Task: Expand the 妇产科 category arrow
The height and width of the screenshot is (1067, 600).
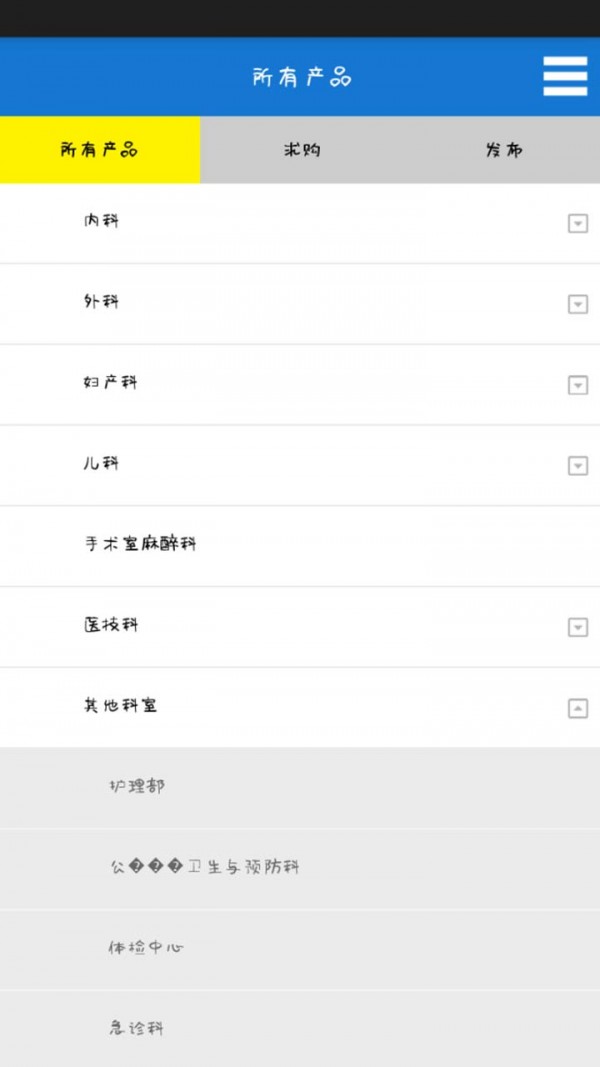Action: (x=578, y=385)
